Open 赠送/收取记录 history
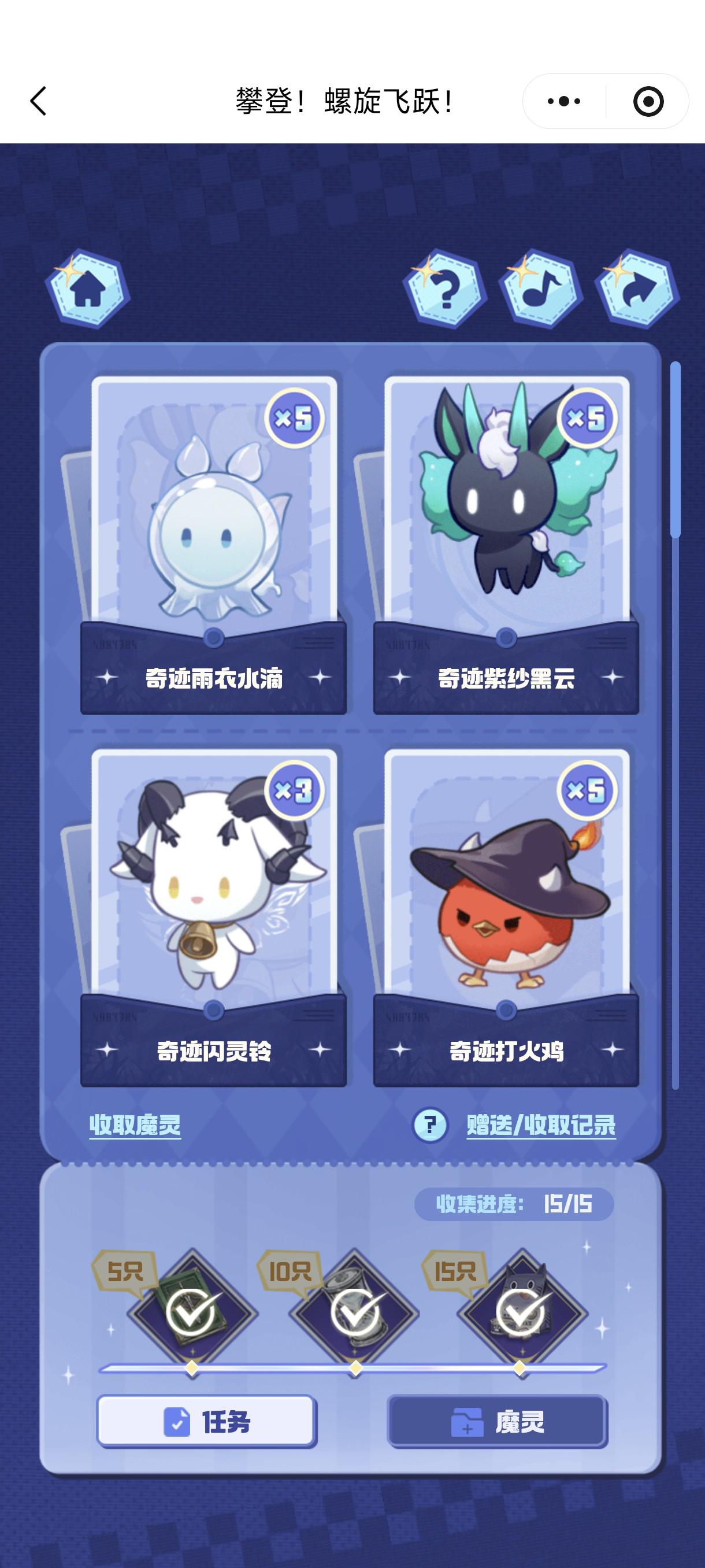 click(541, 1125)
